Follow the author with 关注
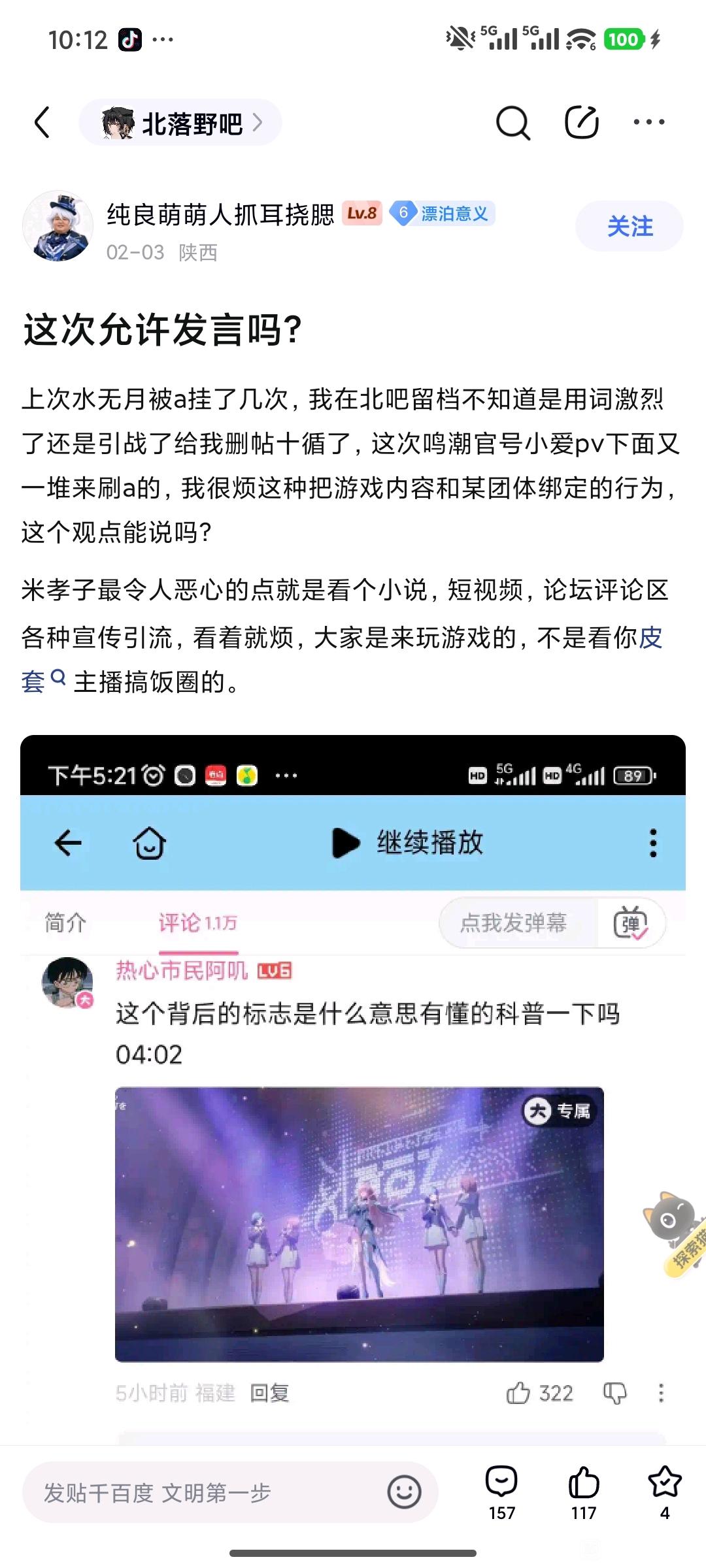 point(629,227)
